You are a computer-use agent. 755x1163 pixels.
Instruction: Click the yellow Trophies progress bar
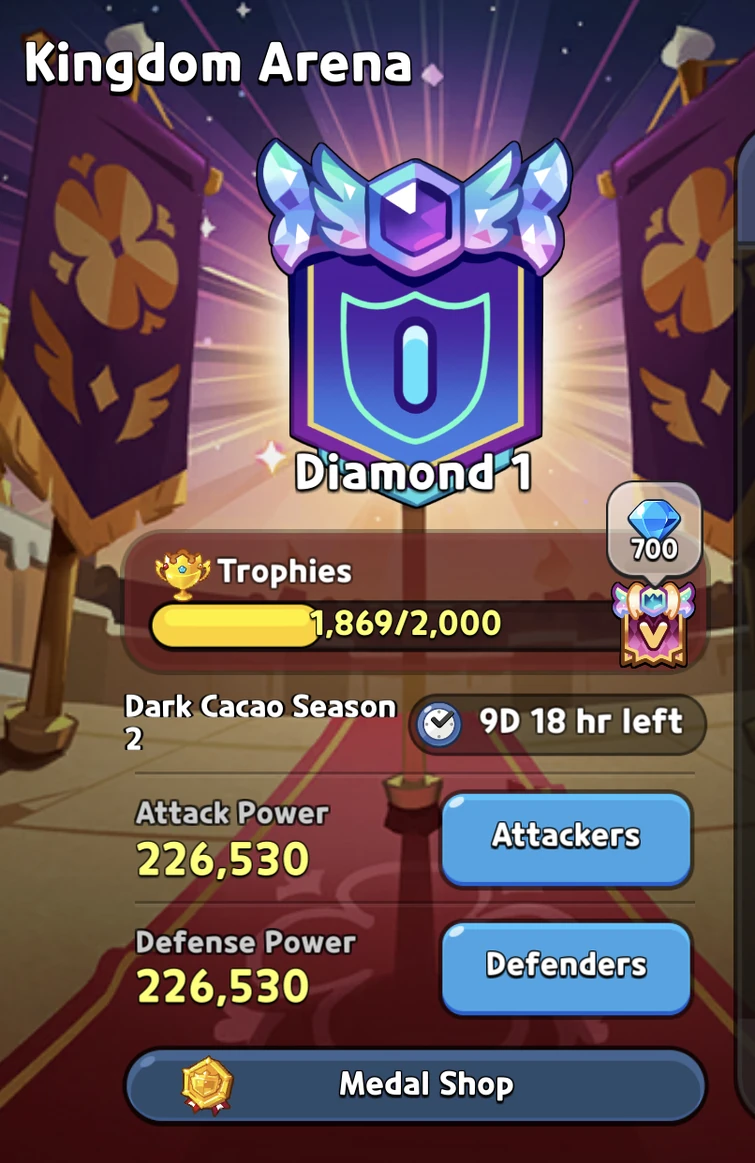point(235,622)
